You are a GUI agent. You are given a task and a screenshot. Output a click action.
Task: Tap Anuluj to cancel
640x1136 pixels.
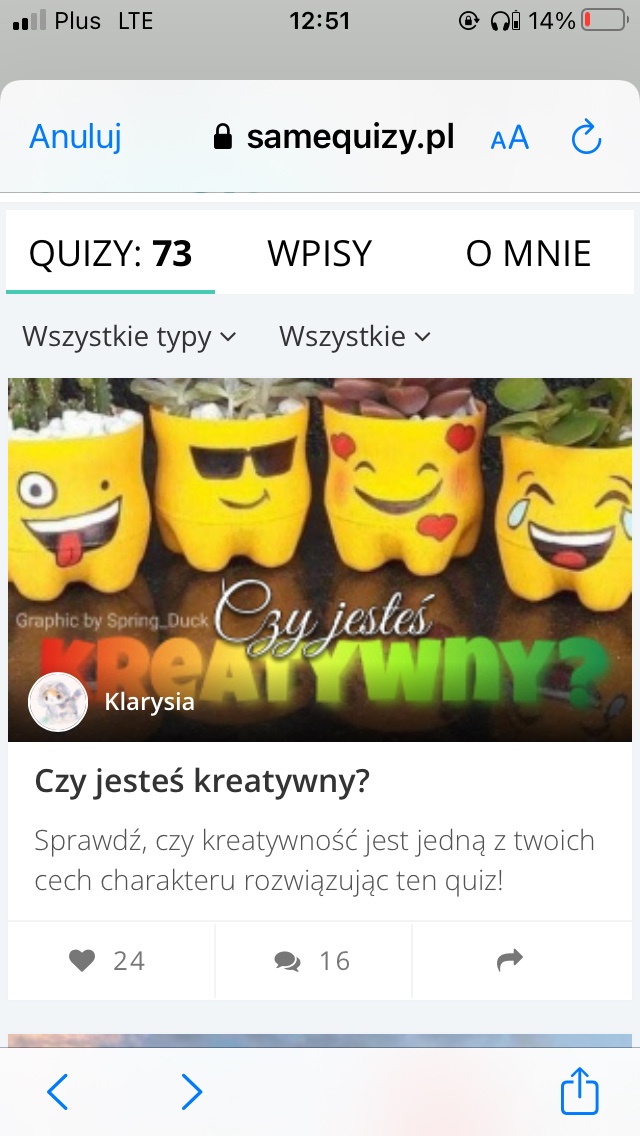click(x=75, y=137)
